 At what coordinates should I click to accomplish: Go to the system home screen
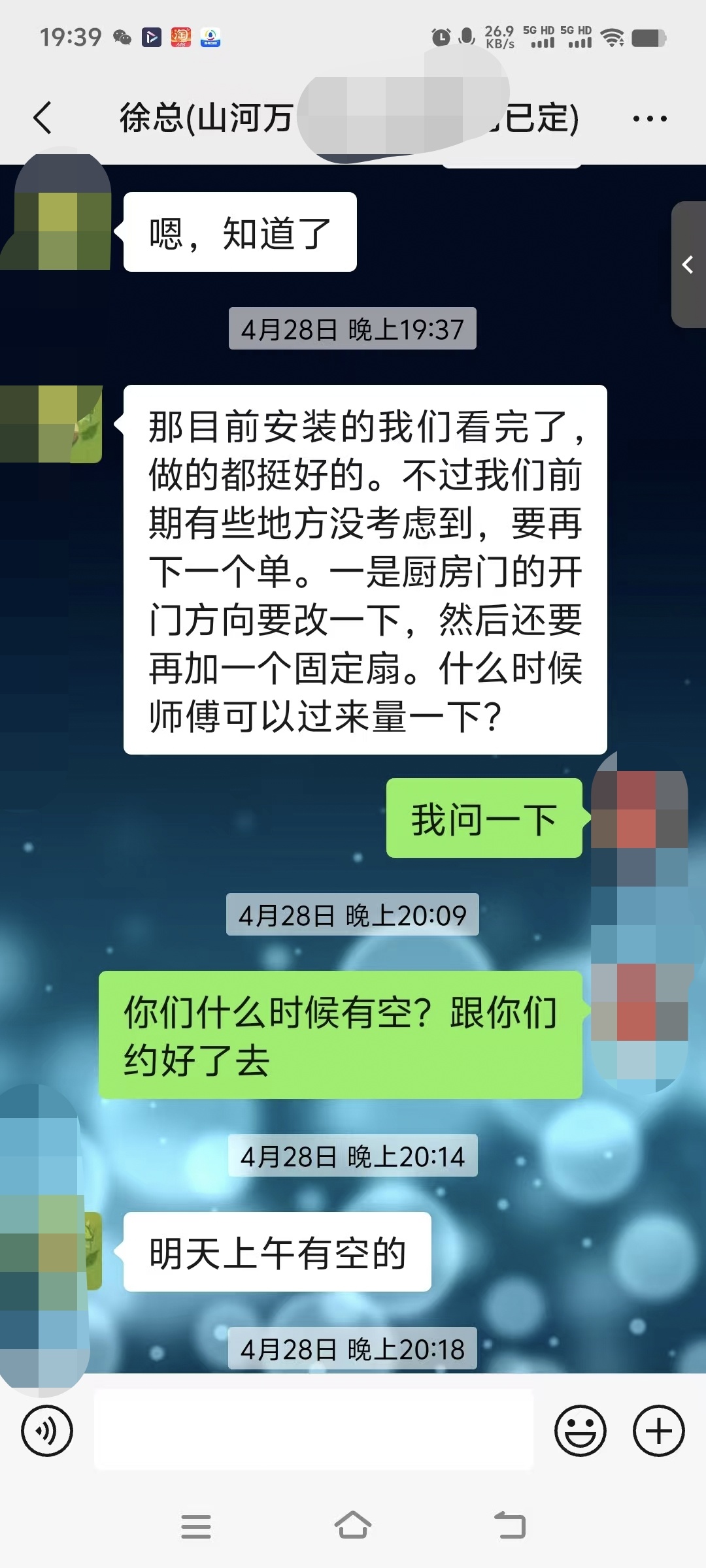[x=353, y=1526]
